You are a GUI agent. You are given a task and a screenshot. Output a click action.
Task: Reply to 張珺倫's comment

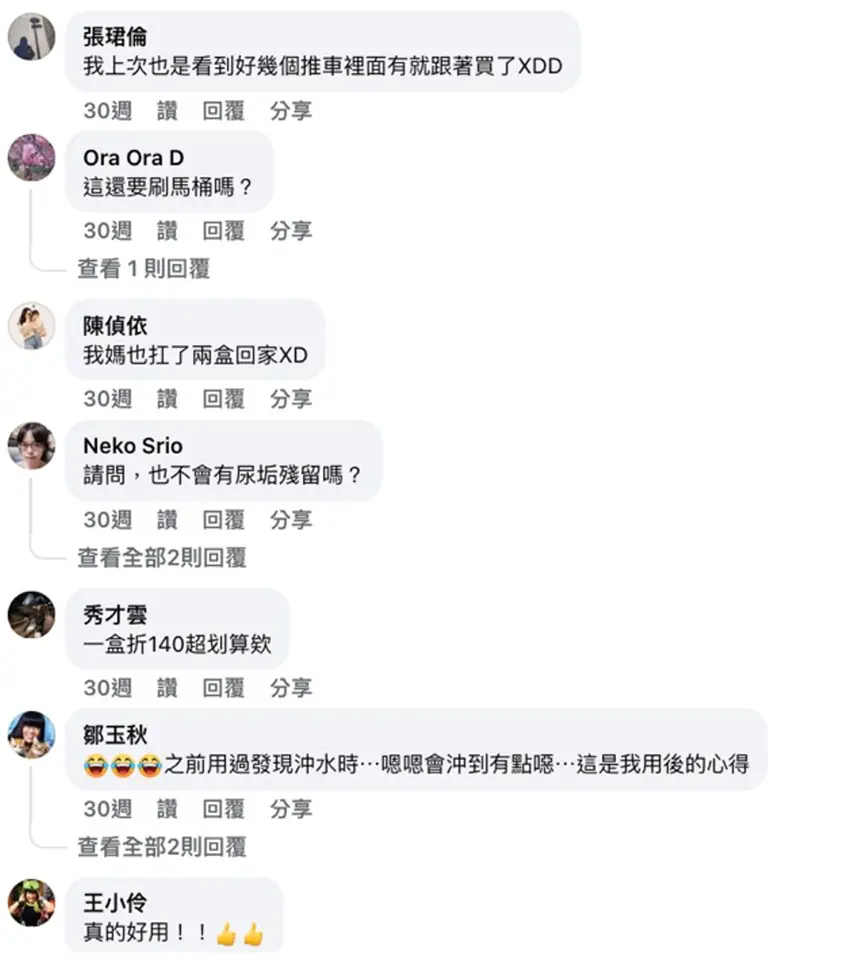pos(223,111)
